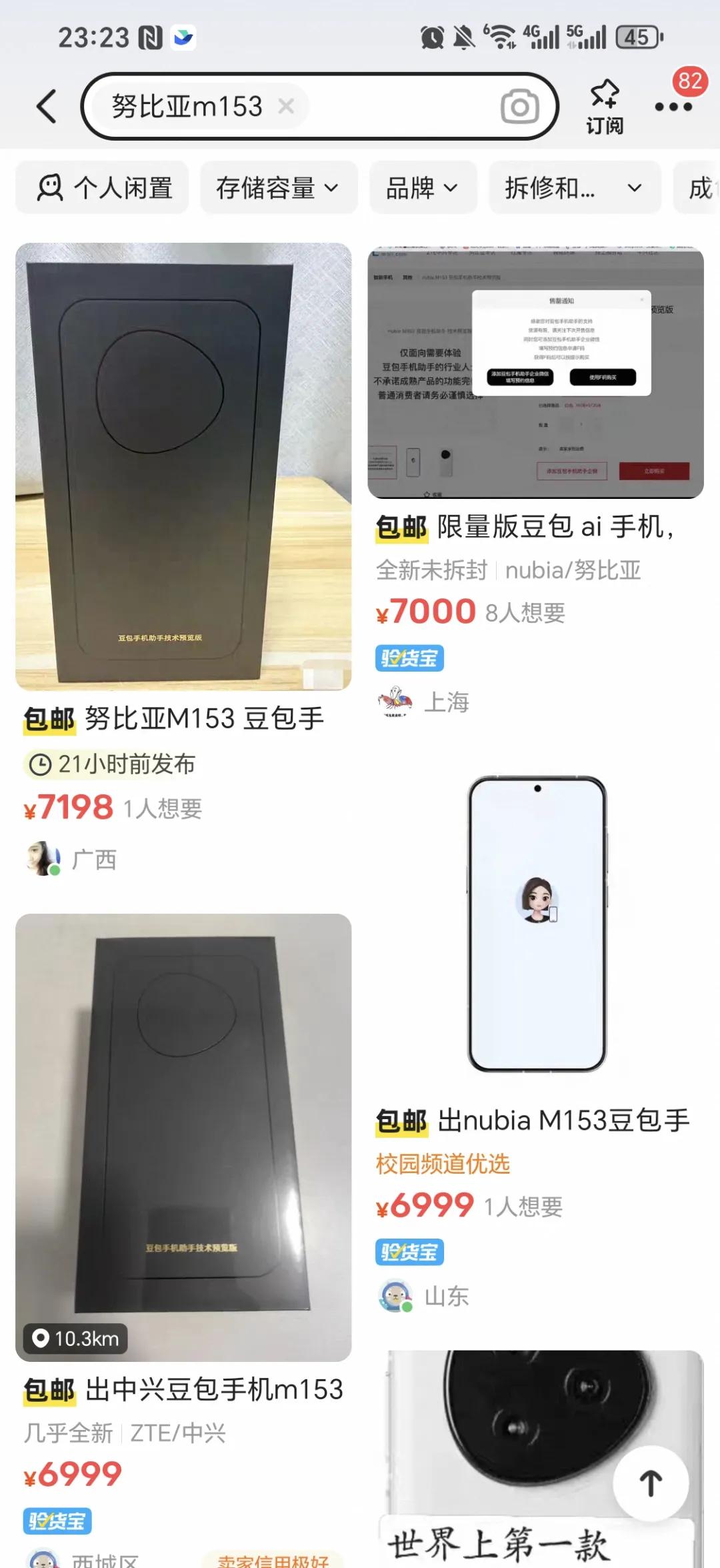Viewport: 720px width, 1568px height.
Task: Open the 出中兴豆包手机m153 listing
Action: tap(183, 1137)
